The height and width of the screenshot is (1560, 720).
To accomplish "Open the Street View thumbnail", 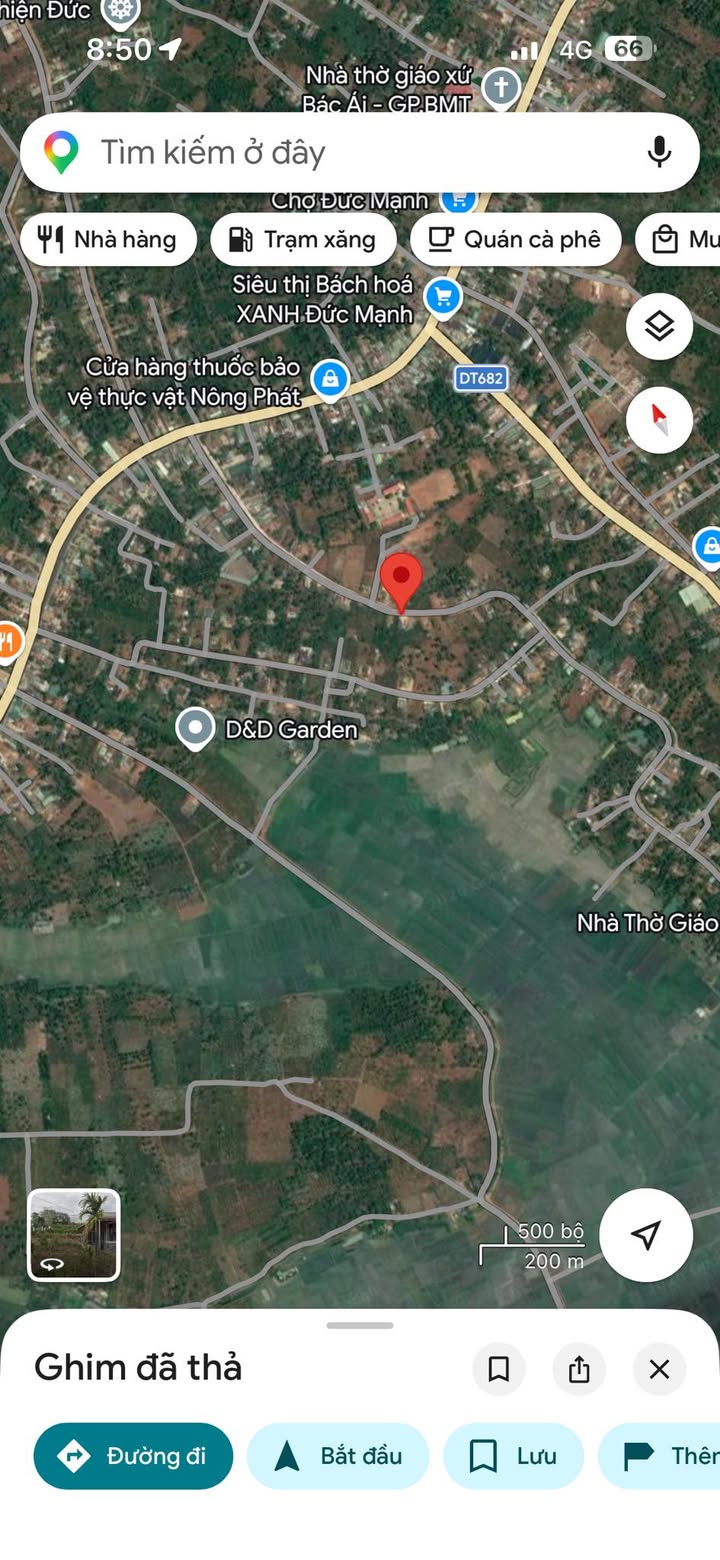I will point(74,1234).
